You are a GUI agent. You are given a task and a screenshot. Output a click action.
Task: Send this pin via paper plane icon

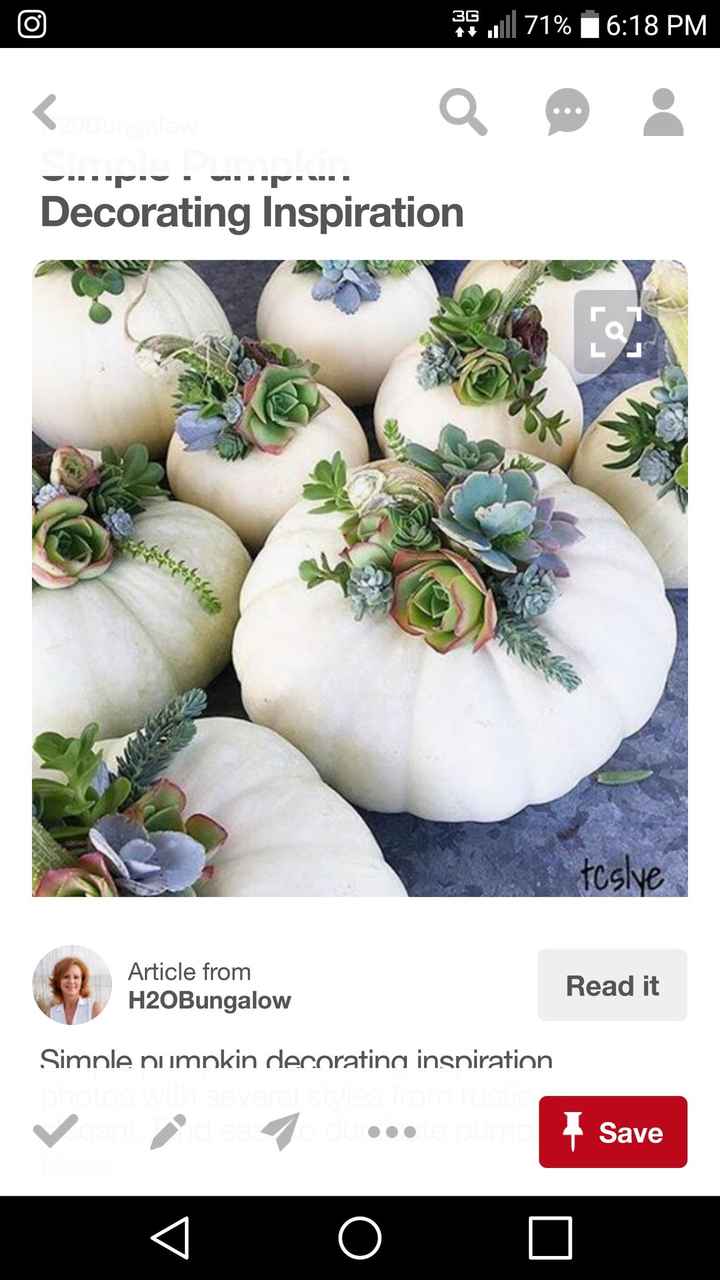pos(280,1132)
